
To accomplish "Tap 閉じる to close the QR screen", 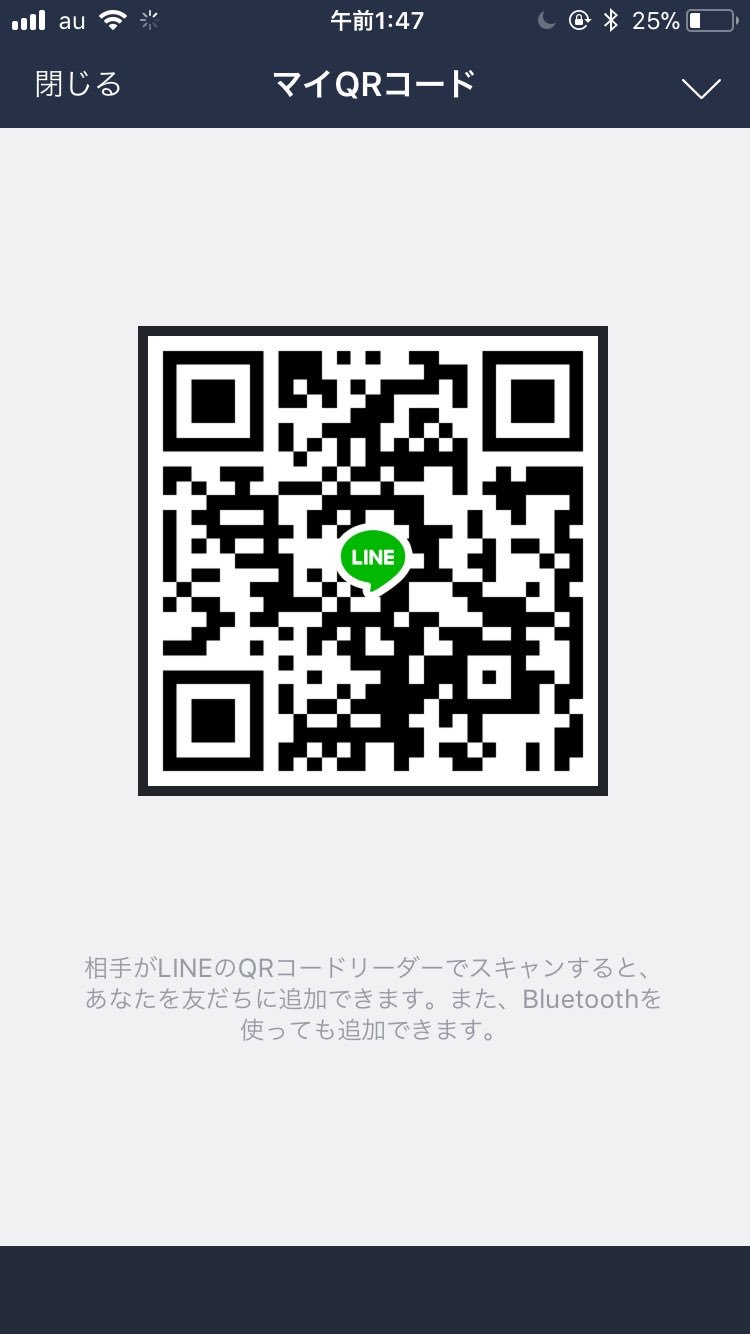I will (x=78, y=84).
